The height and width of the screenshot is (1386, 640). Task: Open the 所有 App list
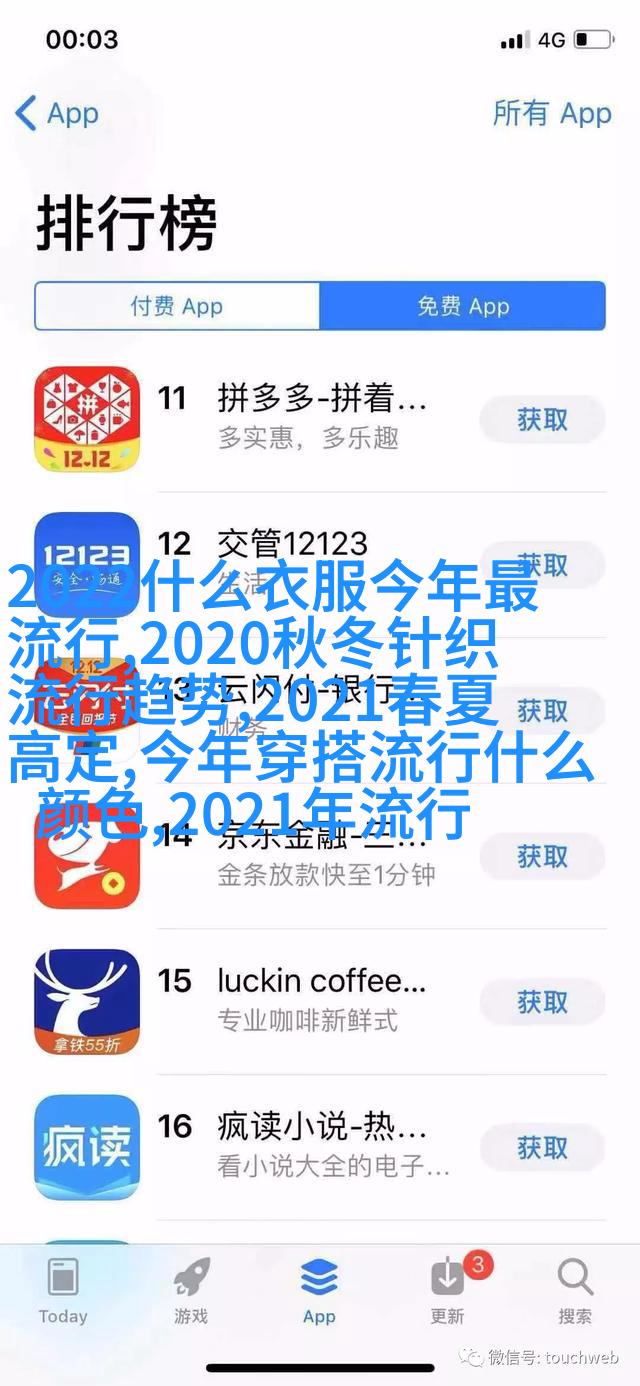551,113
